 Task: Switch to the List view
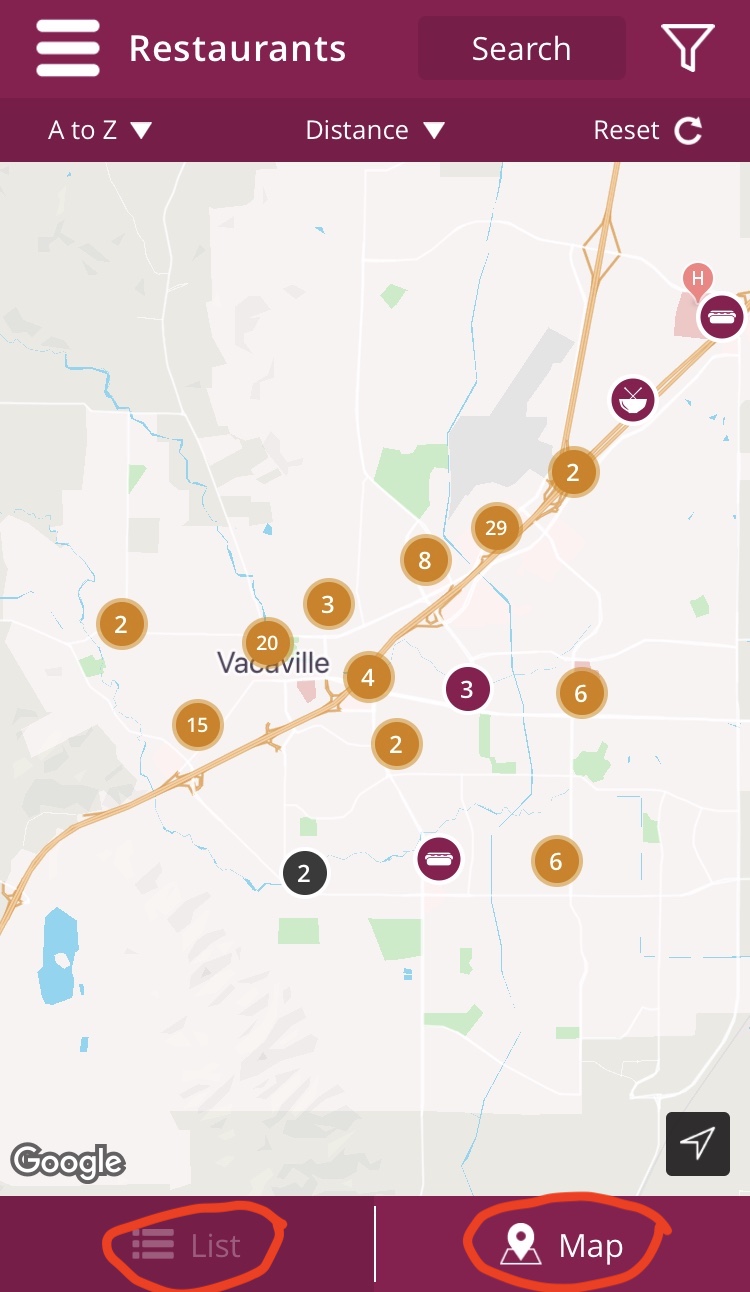[x=187, y=1245]
